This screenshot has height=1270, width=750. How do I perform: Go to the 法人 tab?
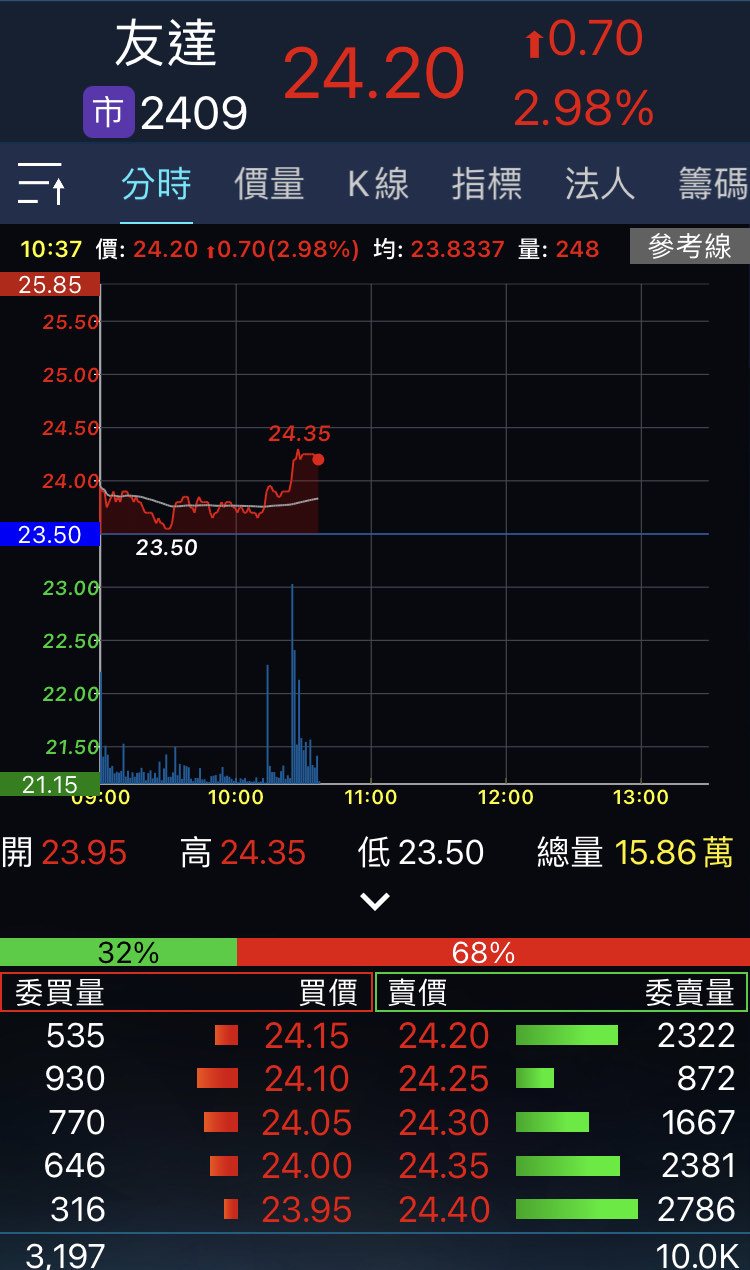(x=600, y=184)
